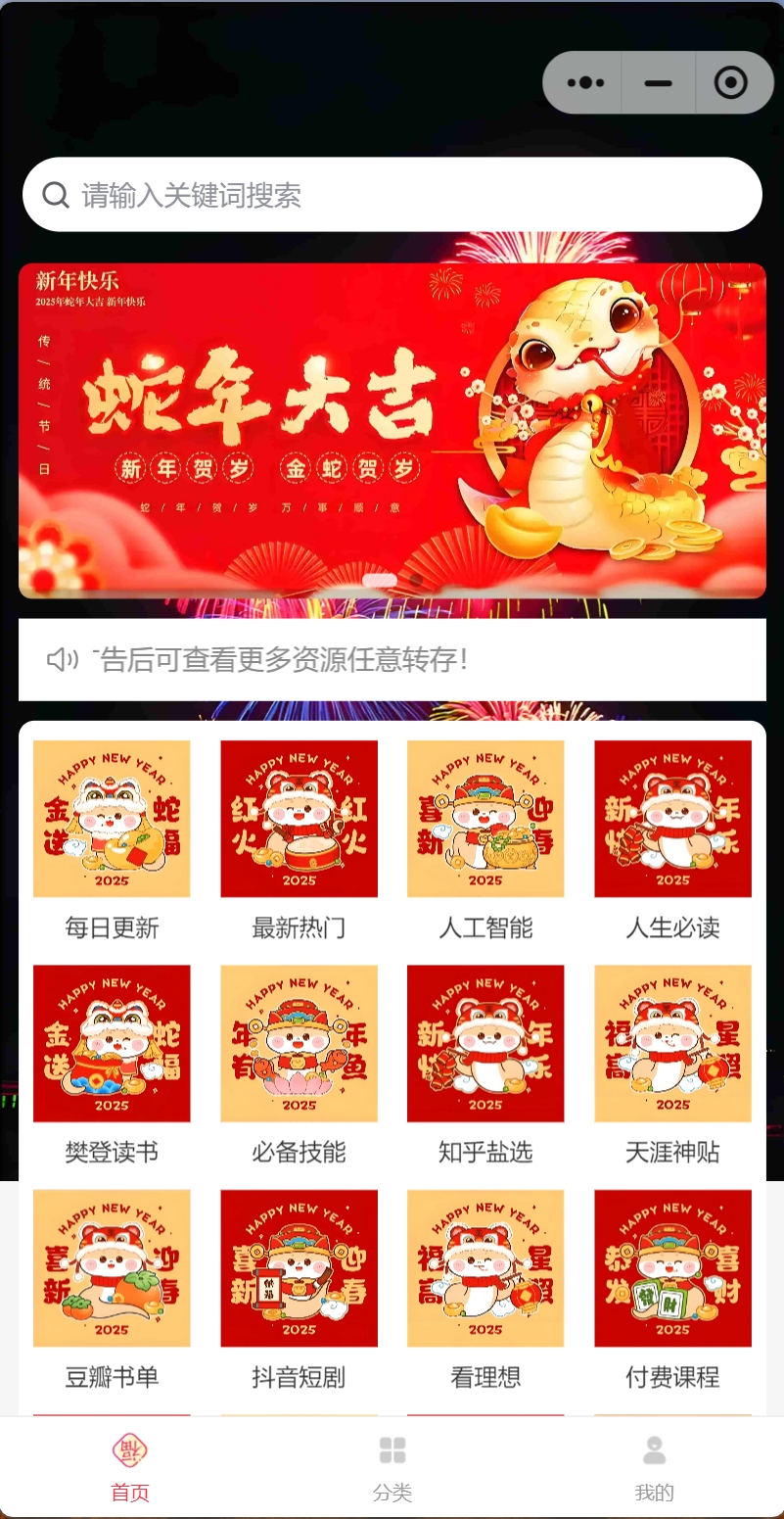Minimize the mini program
The width and height of the screenshot is (784, 1519).
coord(658,83)
